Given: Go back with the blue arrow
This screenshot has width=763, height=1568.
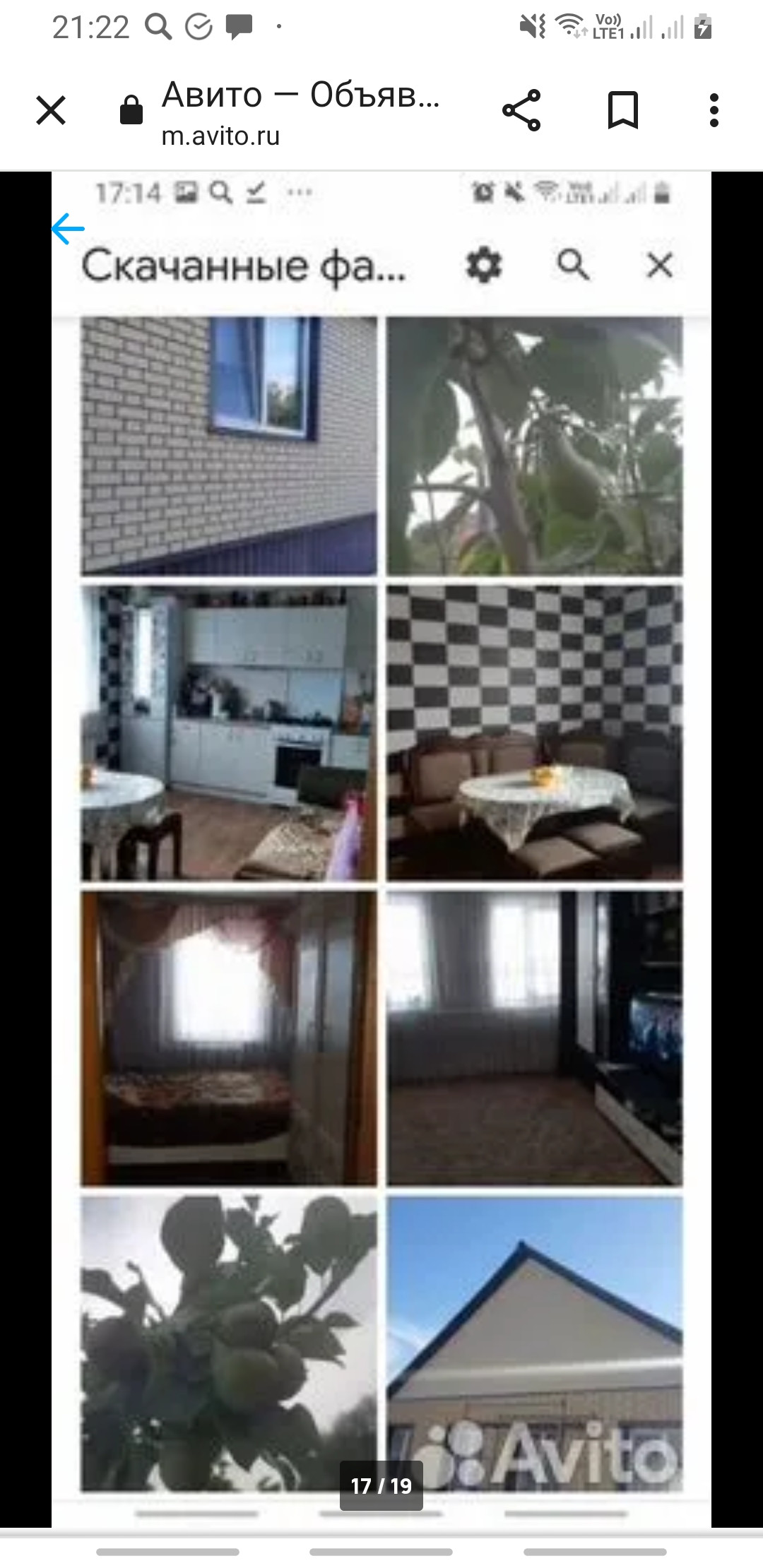Looking at the screenshot, I should pyautogui.click(x=69, y=229).
